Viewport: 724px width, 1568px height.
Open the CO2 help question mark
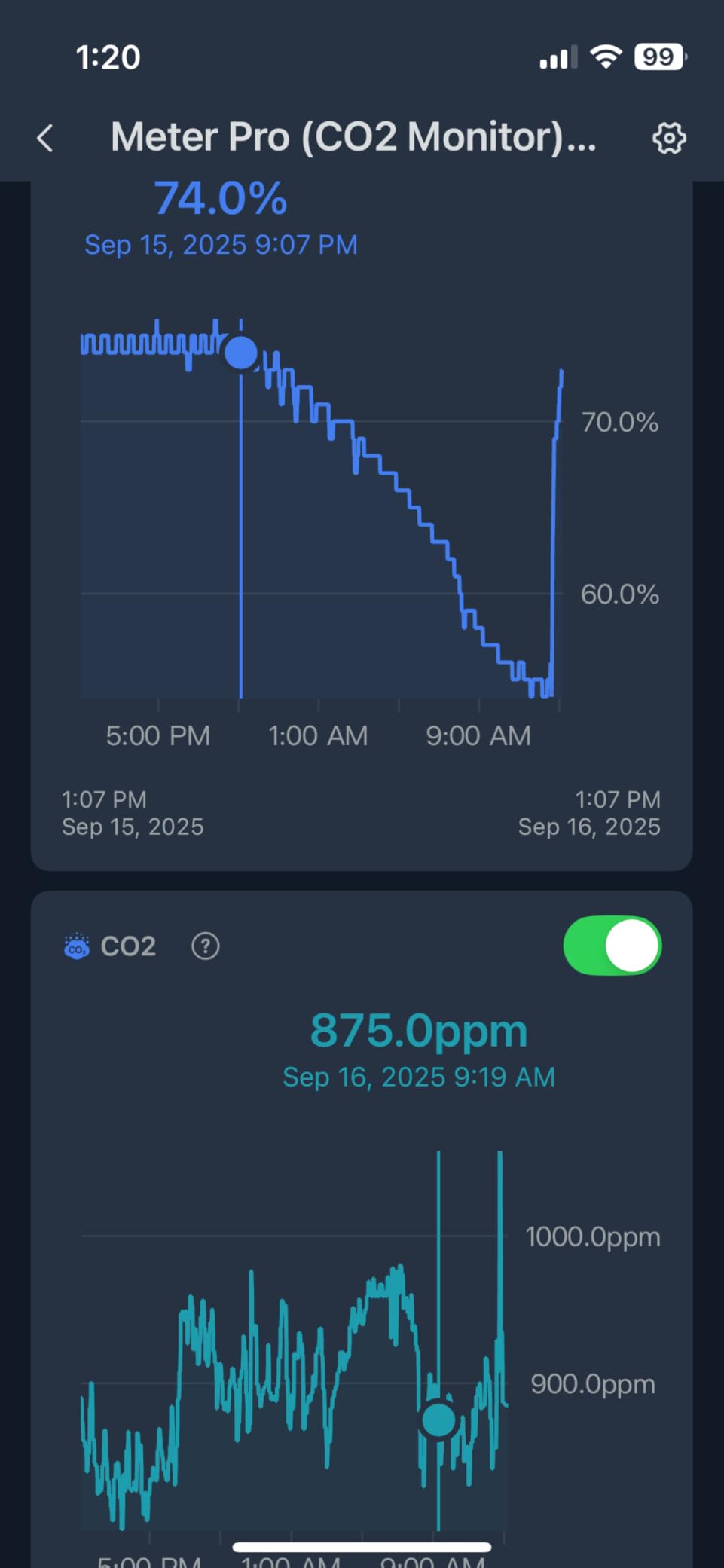203,946
